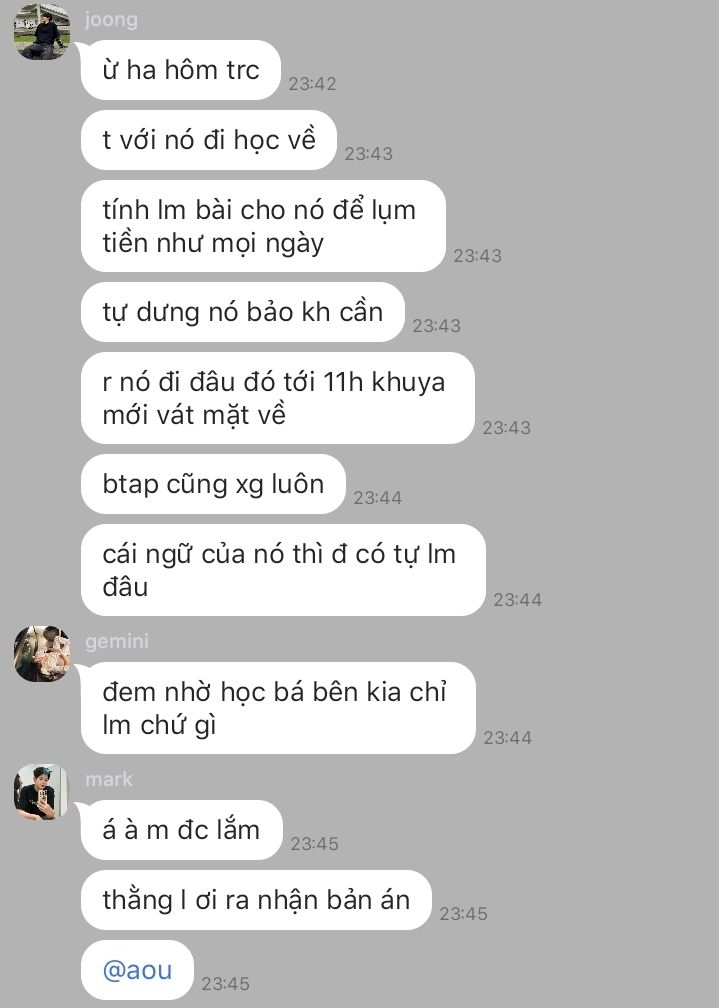Open the @aou mention link
The height and width of the screenshot is (1008, 719).
pos(137,969)
